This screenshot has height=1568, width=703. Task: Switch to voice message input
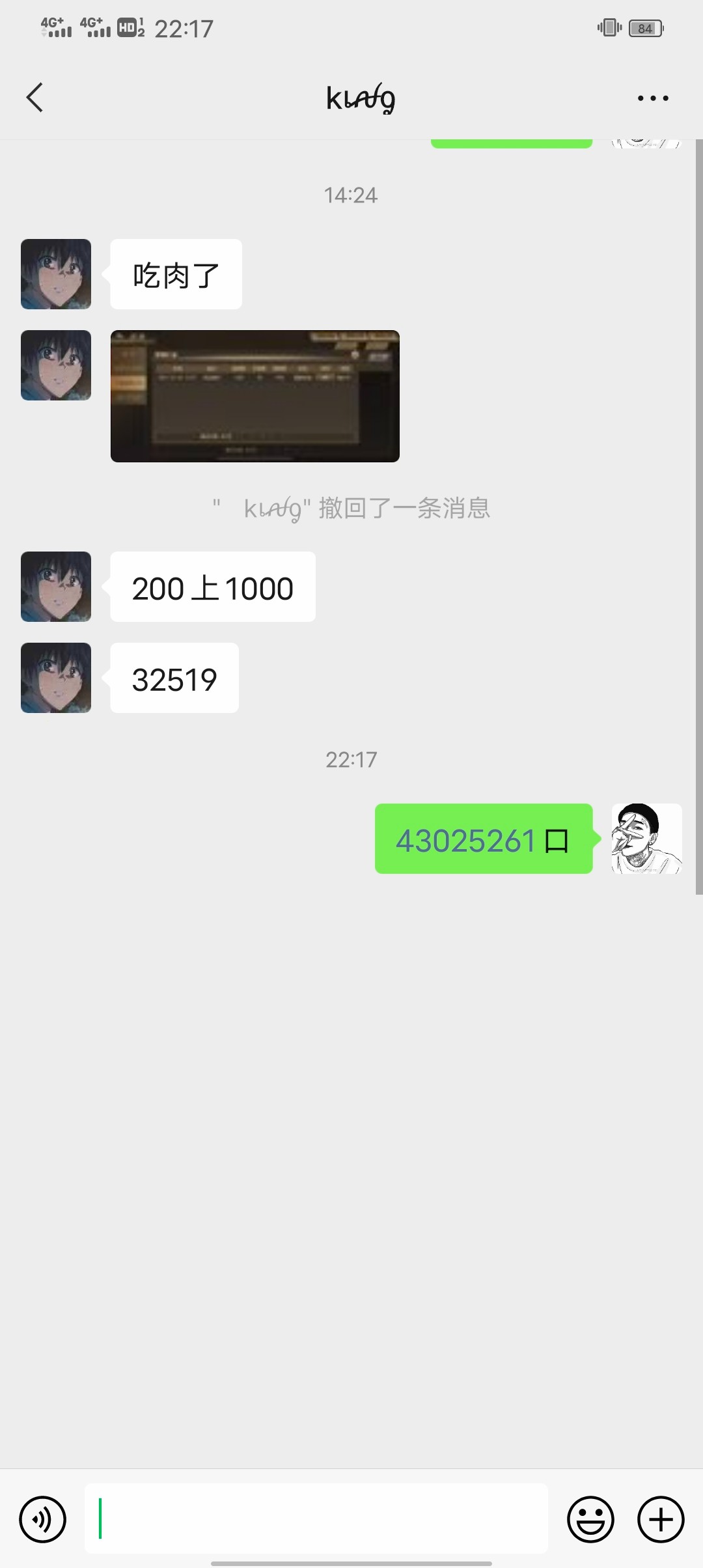(x=43, y=1520)
